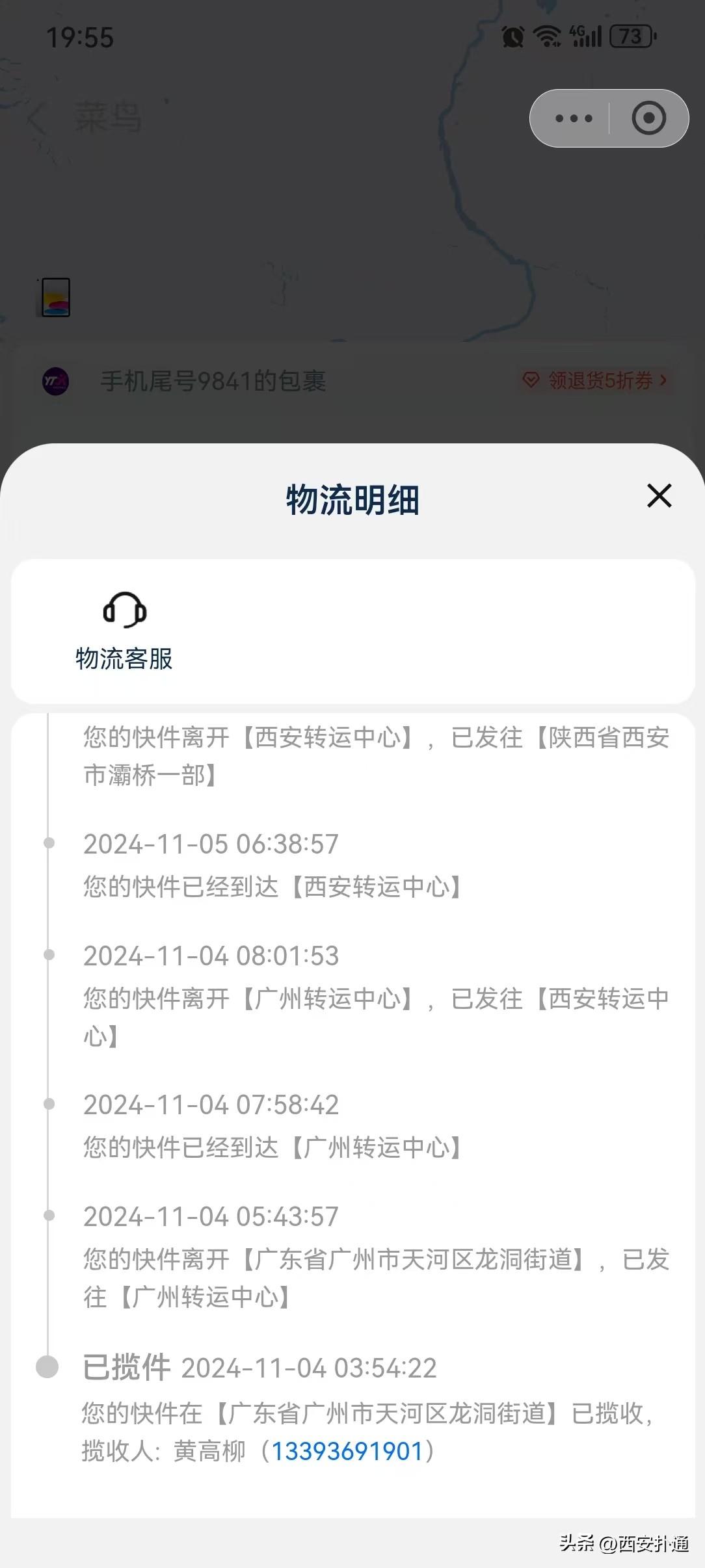Tap the logistics timeline progress line
This screenshot has height=1568, width=705.
click(49, 1040)
